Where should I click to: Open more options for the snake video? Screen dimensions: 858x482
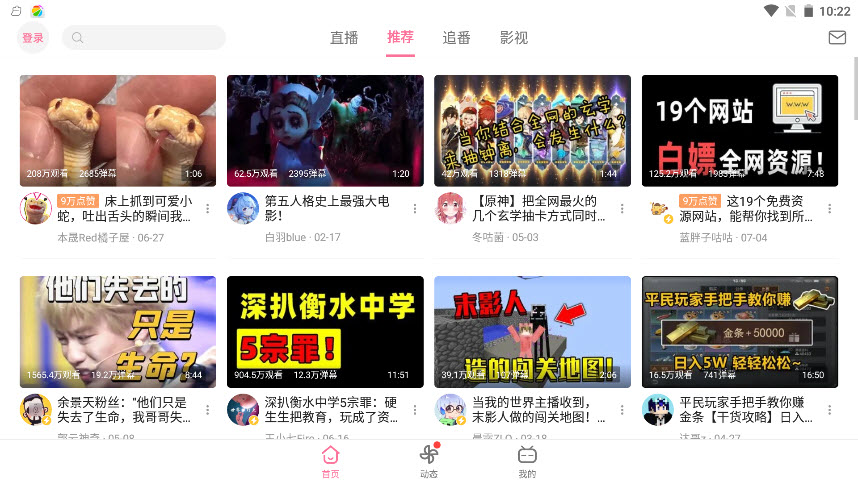(208, 209)
